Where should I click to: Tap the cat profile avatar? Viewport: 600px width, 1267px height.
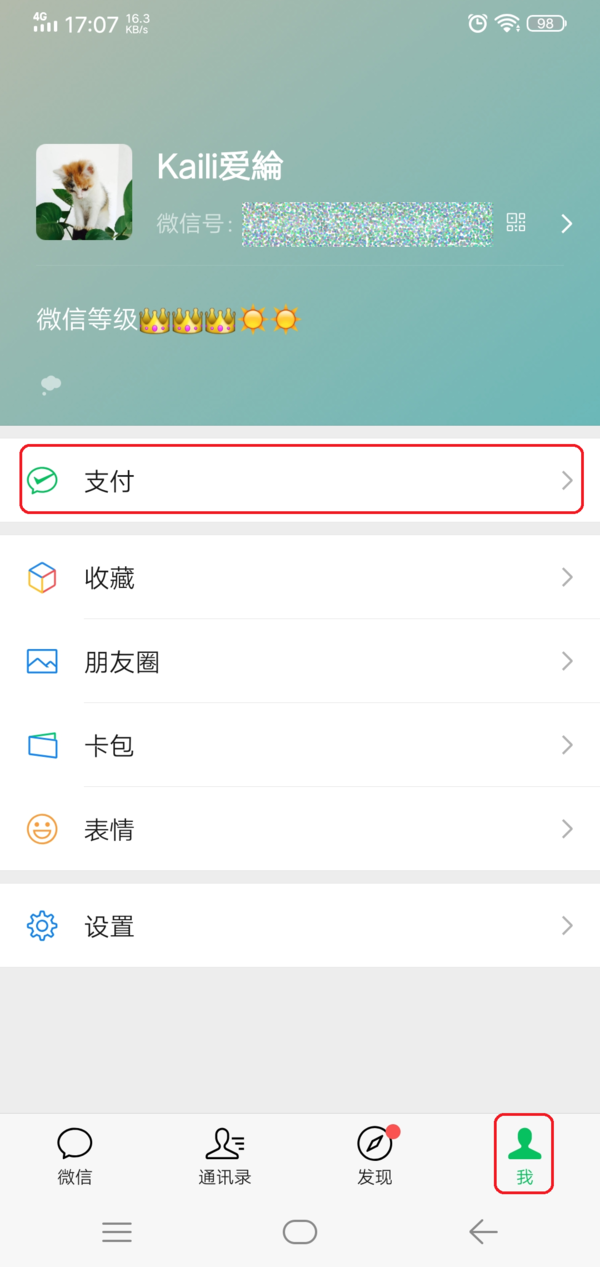click(x=84, y=192)
